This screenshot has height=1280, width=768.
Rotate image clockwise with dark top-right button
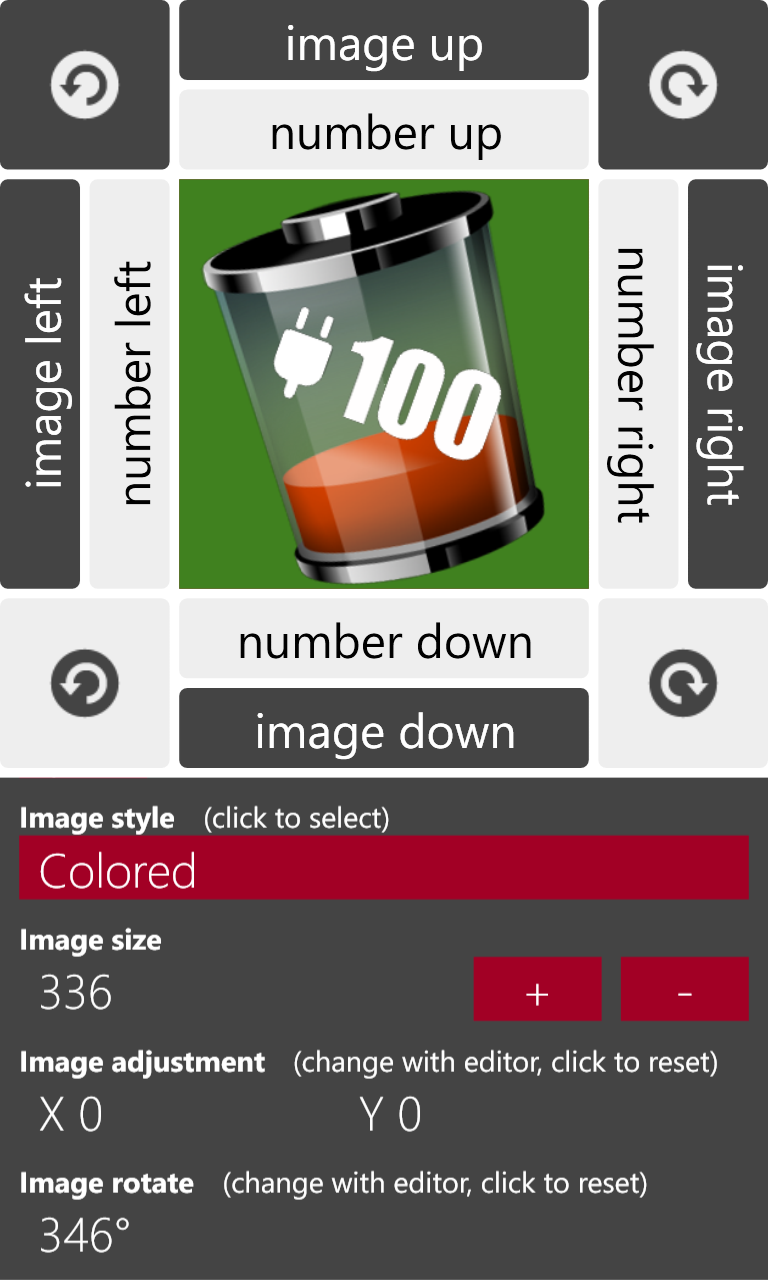[683, 85]
